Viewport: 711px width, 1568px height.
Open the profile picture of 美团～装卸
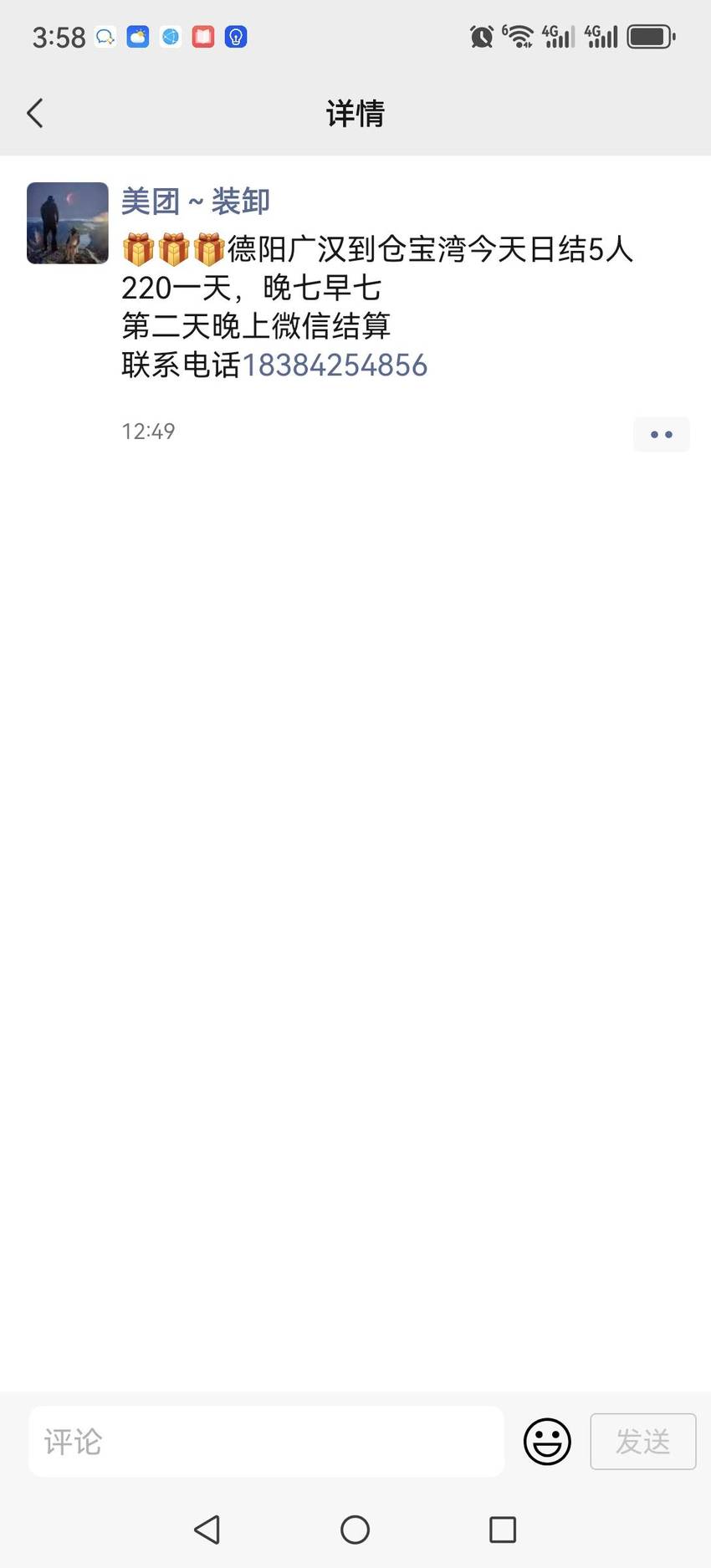click(x=68, y=223)
